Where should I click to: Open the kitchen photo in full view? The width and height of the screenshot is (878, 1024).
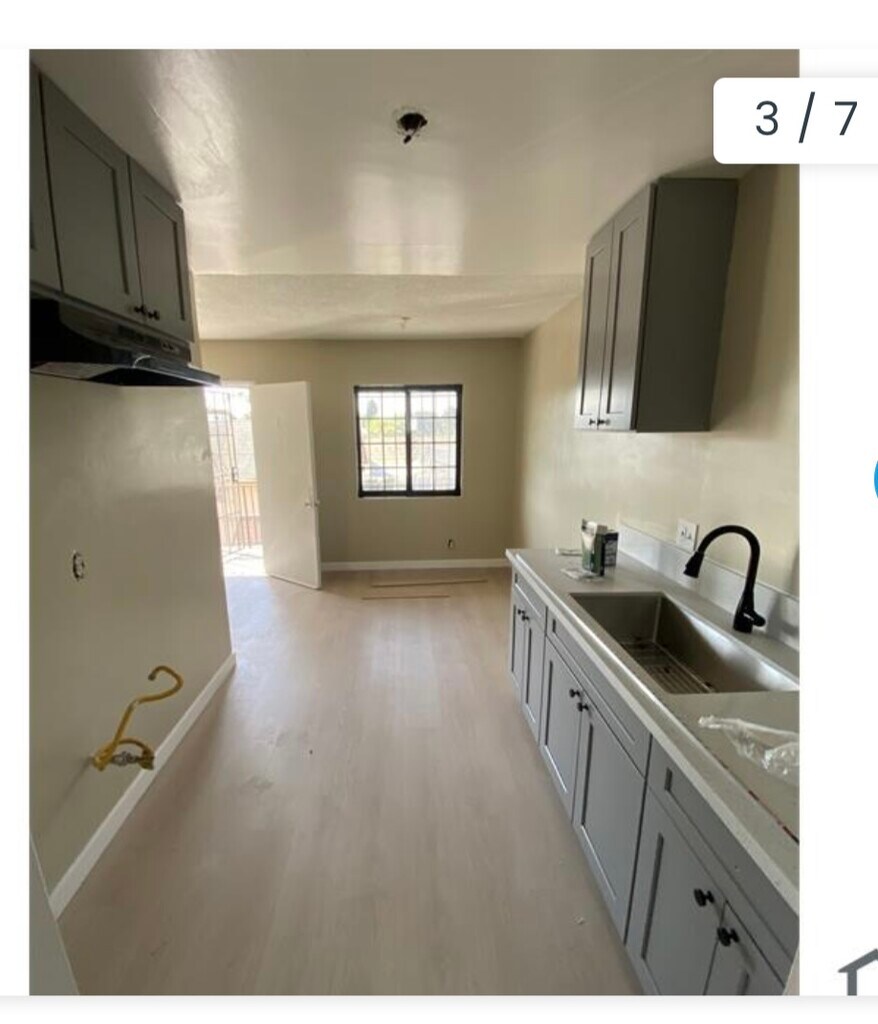(x=413, y=520)
